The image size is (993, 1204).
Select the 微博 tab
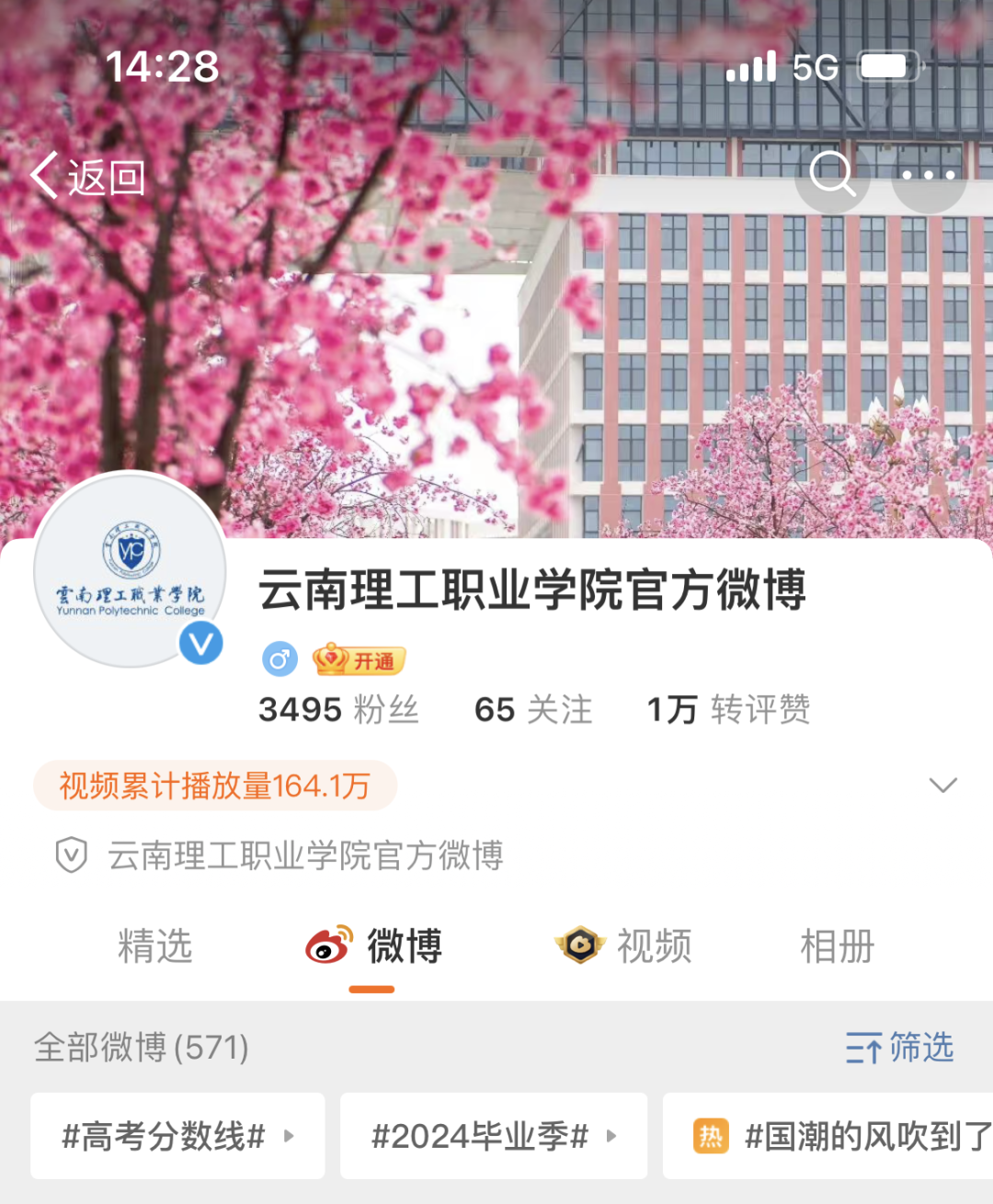tap(373, 946)
